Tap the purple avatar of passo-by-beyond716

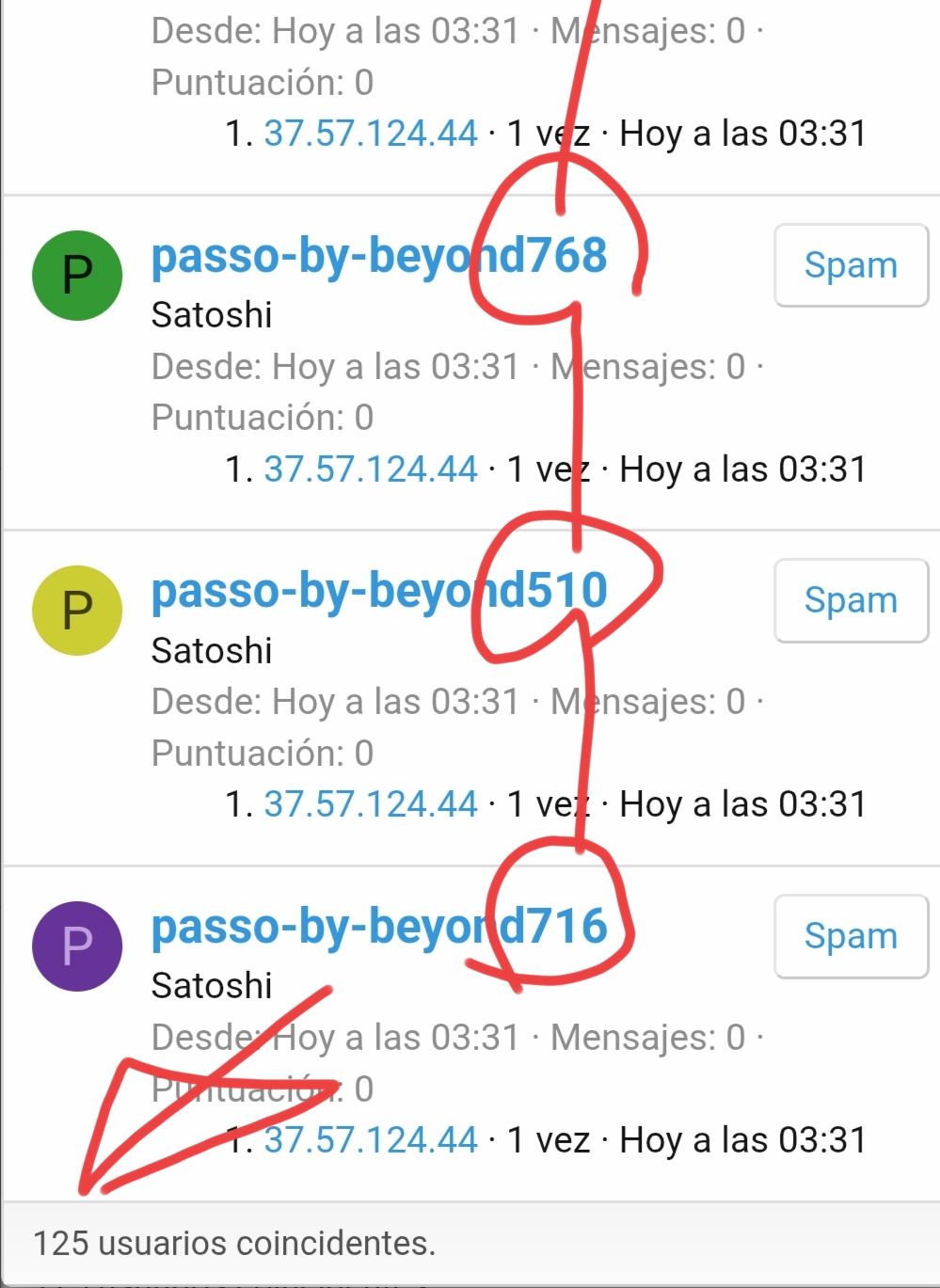pyautogui.click(x=77, y=946)
